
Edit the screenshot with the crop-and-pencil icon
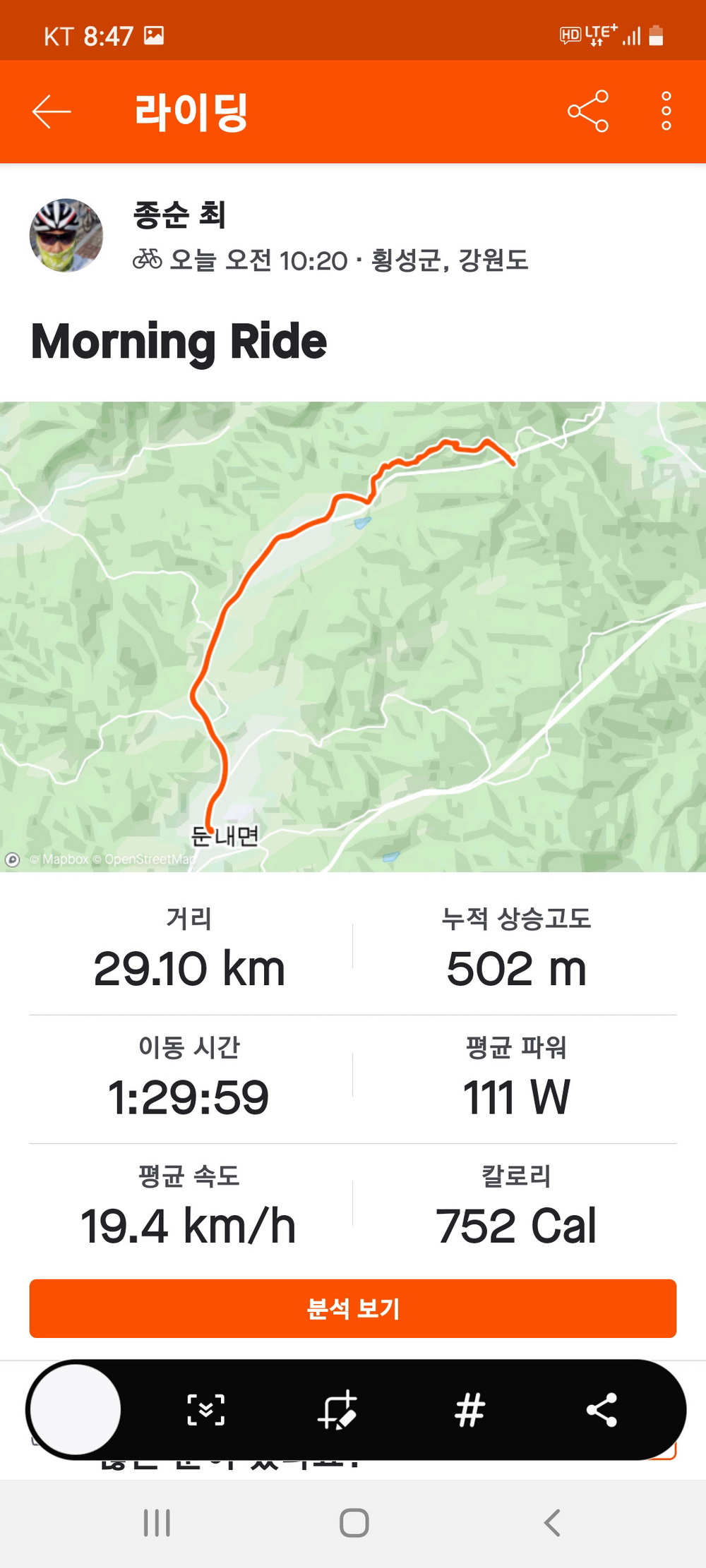click(x=337, y=1409)
